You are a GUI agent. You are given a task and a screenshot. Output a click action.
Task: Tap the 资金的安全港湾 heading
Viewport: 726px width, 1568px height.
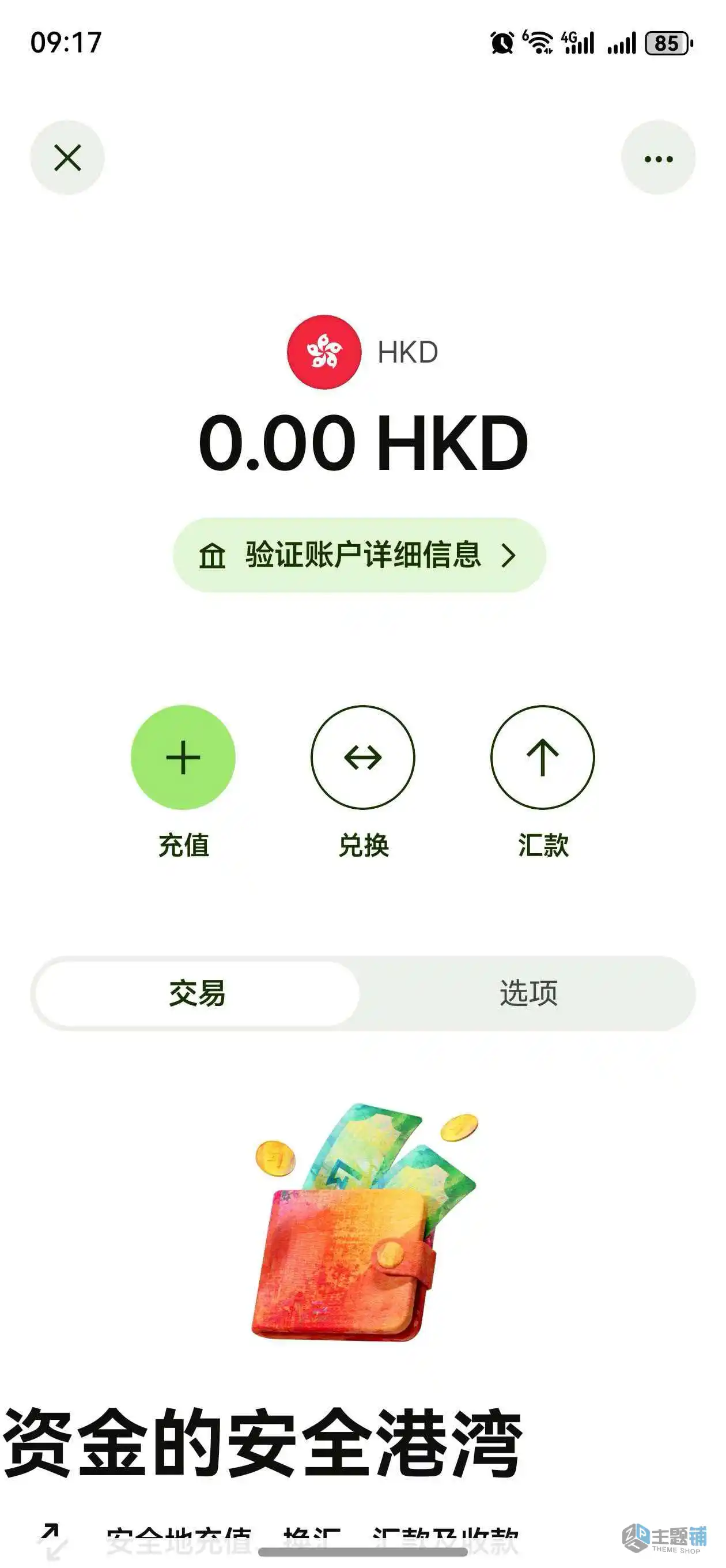(262, 1435)
